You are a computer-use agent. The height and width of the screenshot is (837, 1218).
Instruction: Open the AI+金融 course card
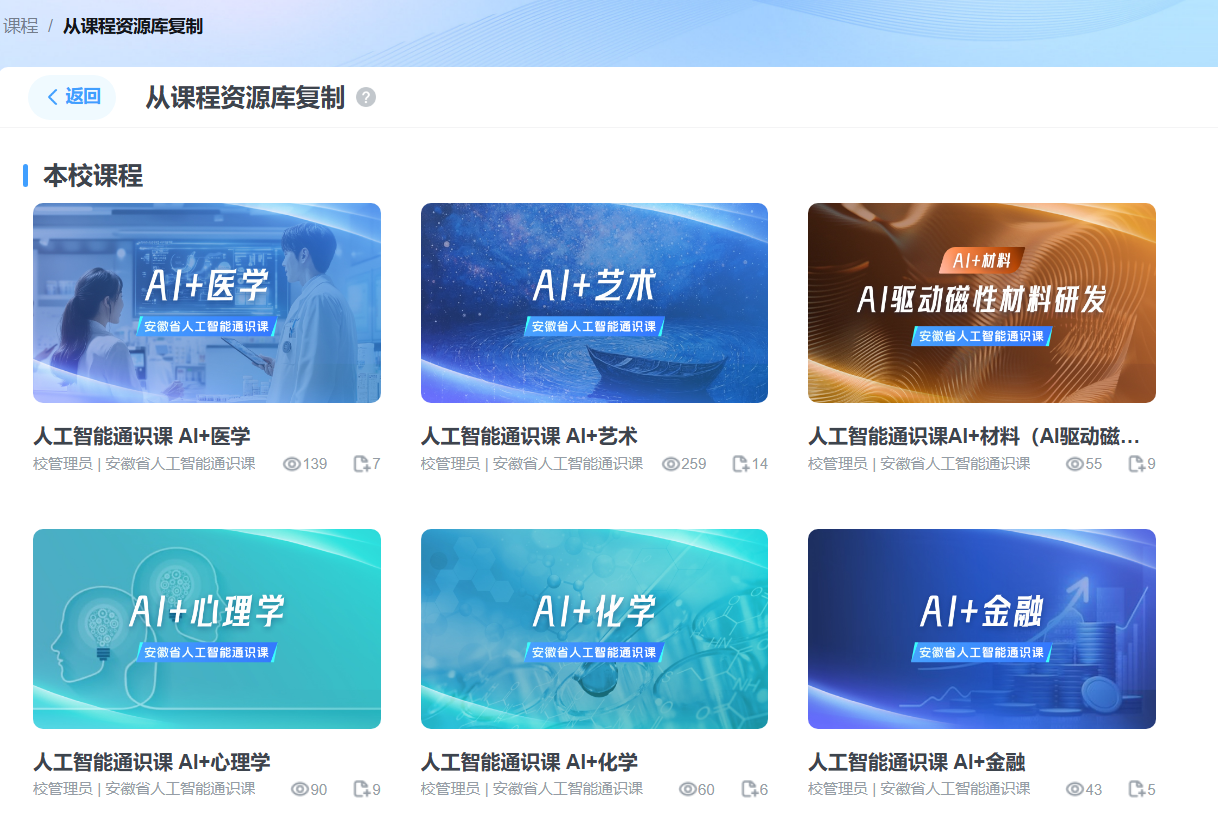[981, 628]
